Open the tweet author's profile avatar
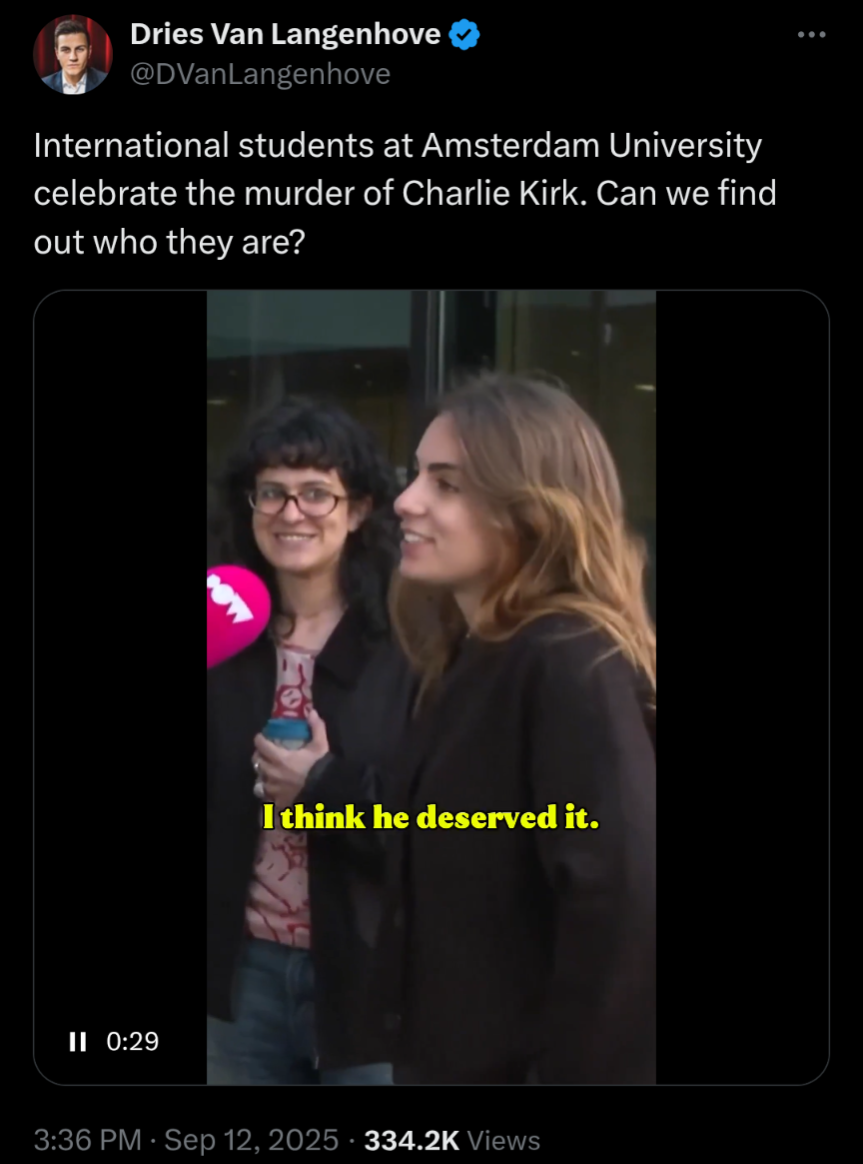 coord(72,54)
